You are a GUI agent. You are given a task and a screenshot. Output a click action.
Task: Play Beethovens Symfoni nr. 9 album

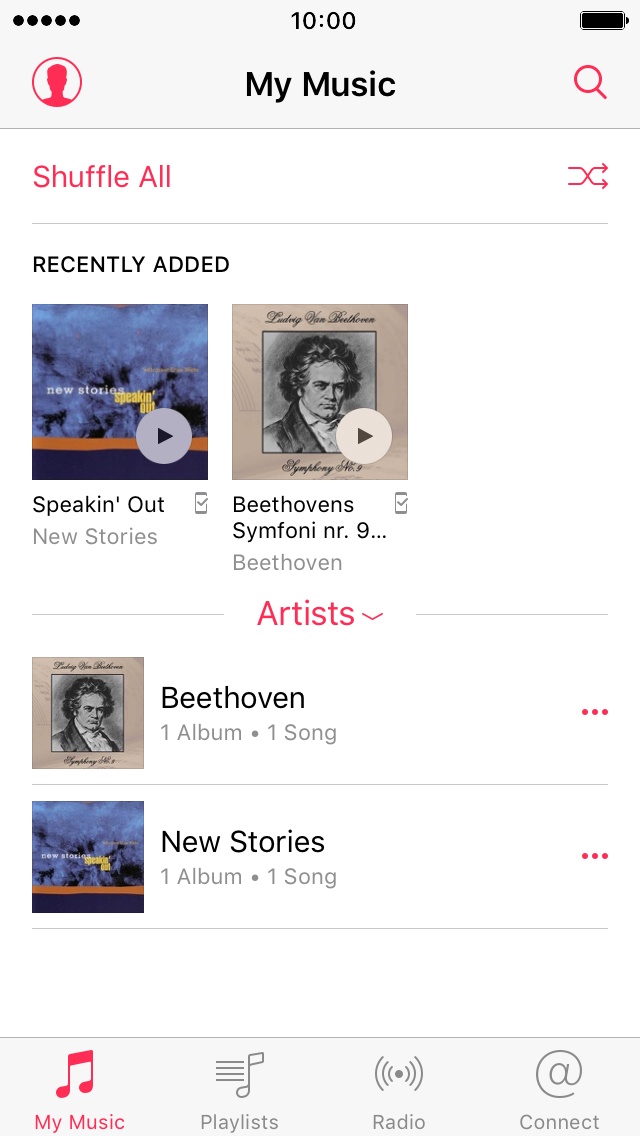[x=364, y=436]
